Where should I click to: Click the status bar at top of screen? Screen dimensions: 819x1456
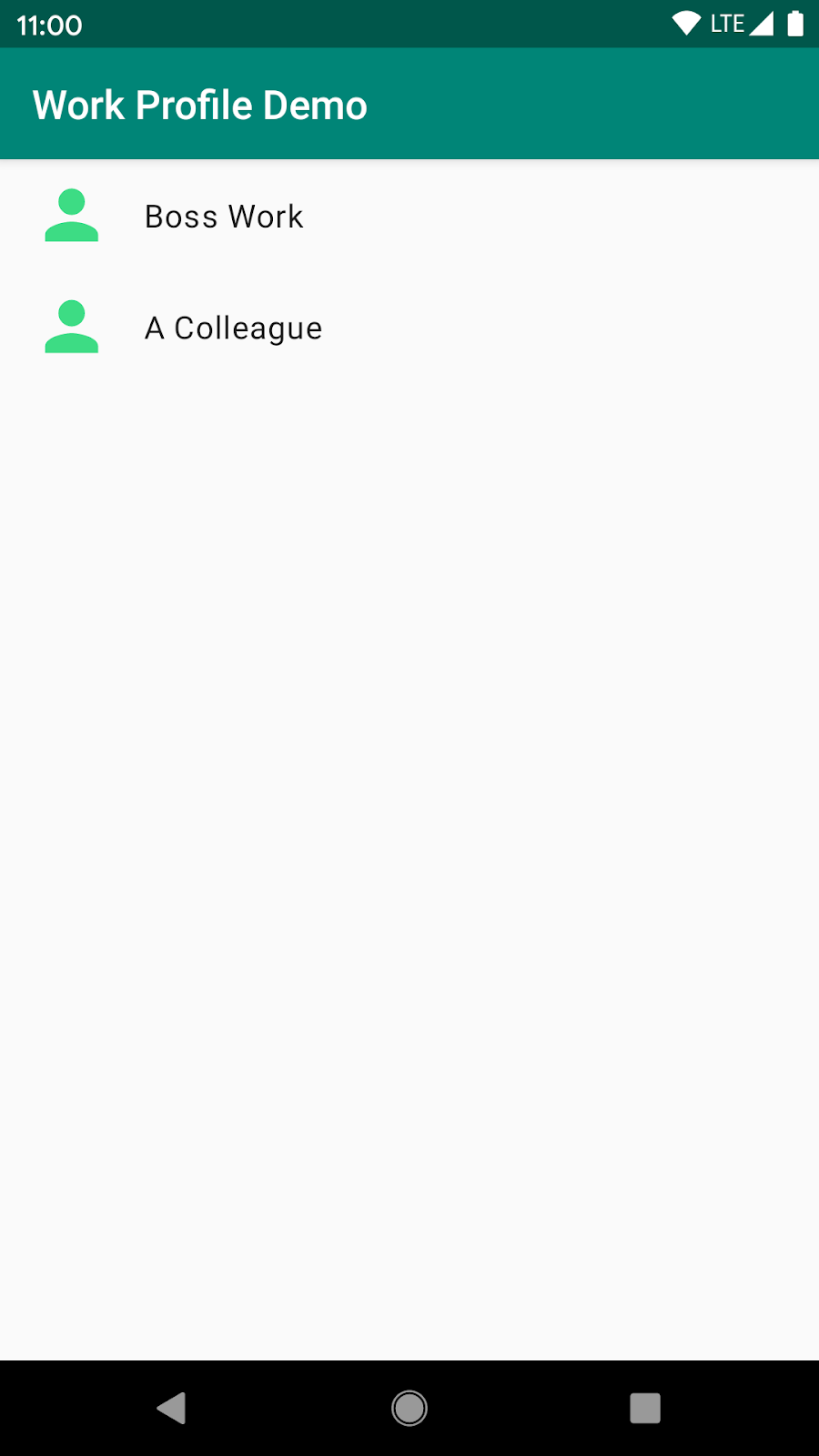coord(409,23)
